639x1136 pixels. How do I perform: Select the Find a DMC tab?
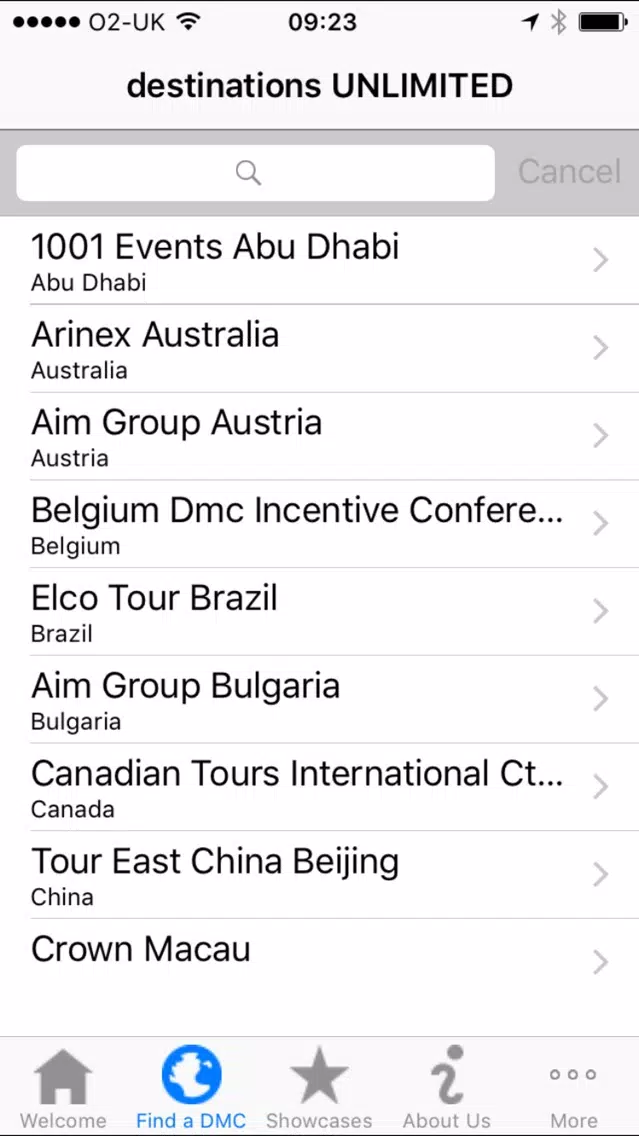(191, 1088)
